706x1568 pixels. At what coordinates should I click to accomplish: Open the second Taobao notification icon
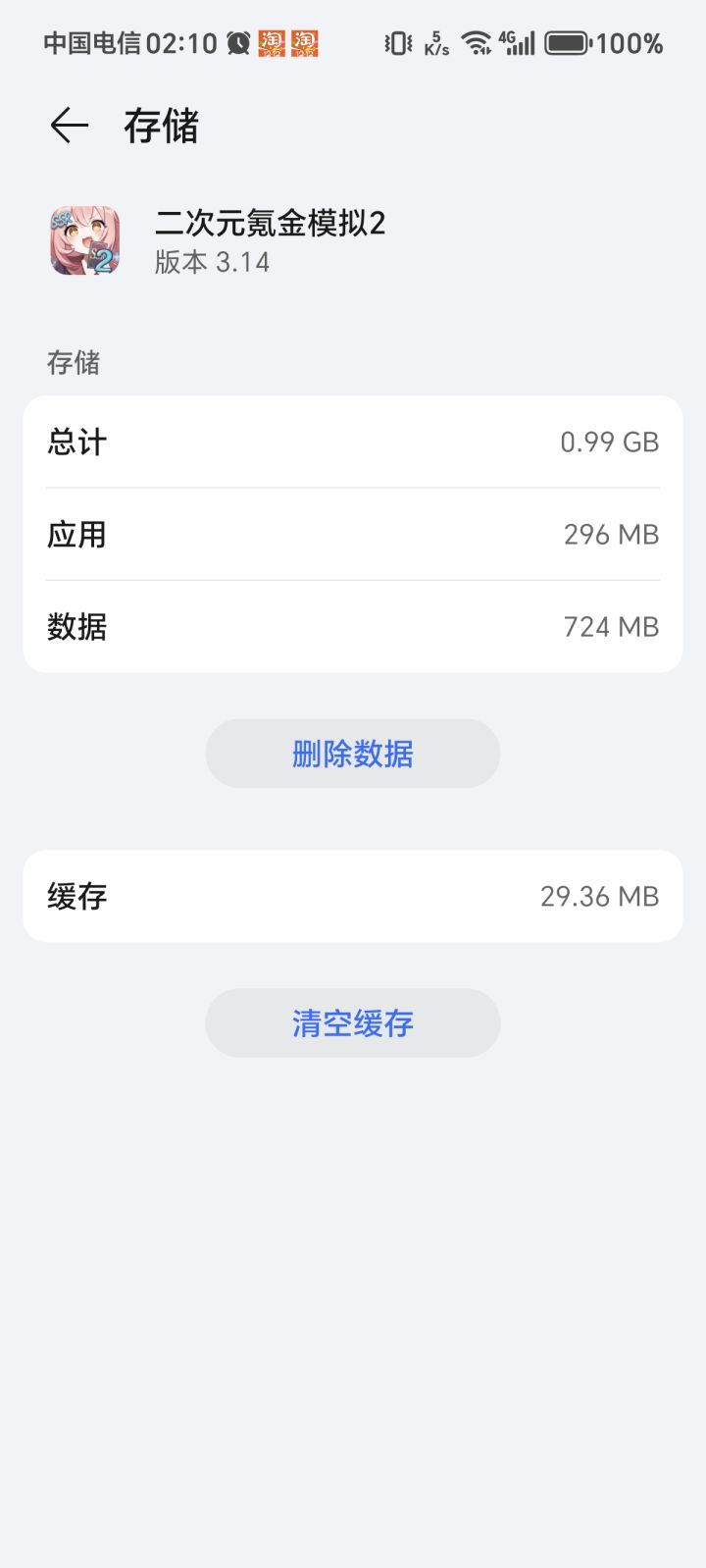click(x=306, y=42)
